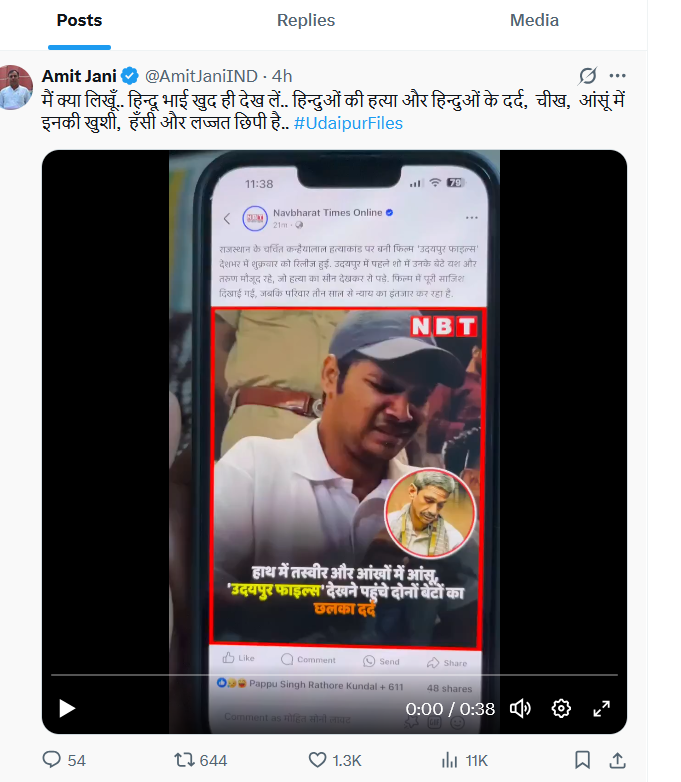Open the Grok icon on the post
The height and width of the screenshot is (782, 681).
[588, 76]
